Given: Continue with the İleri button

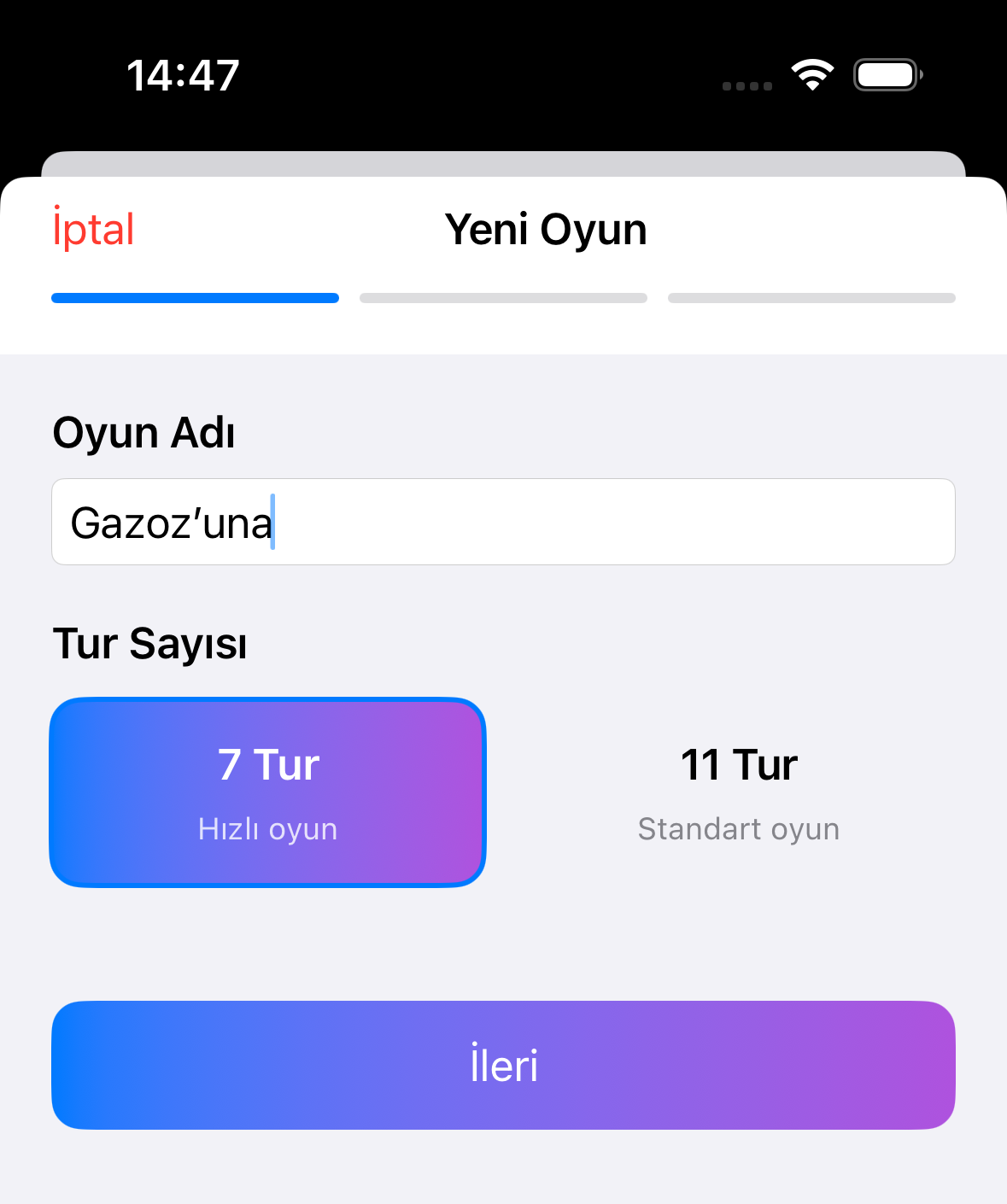Looking at the screenshot, I should click(x=503, y=1065).
